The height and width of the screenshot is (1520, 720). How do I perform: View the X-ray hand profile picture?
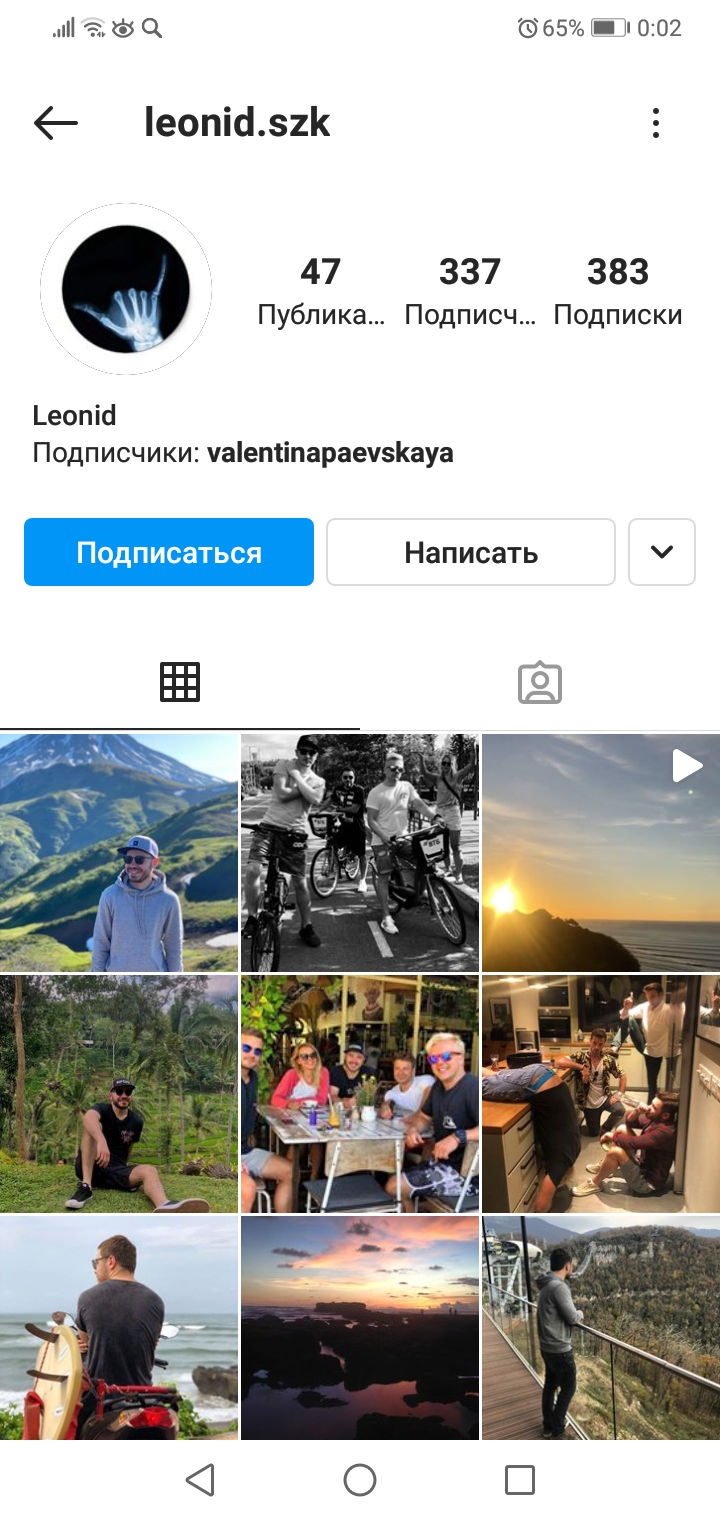126,289
